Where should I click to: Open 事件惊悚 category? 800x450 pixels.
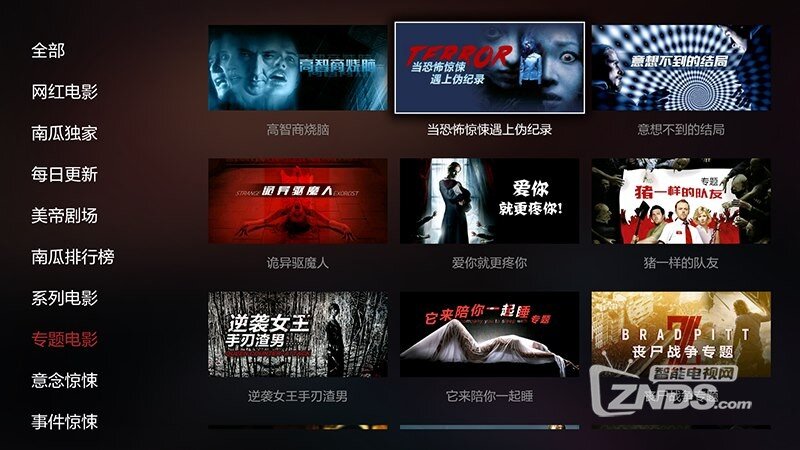click(64, 421)
